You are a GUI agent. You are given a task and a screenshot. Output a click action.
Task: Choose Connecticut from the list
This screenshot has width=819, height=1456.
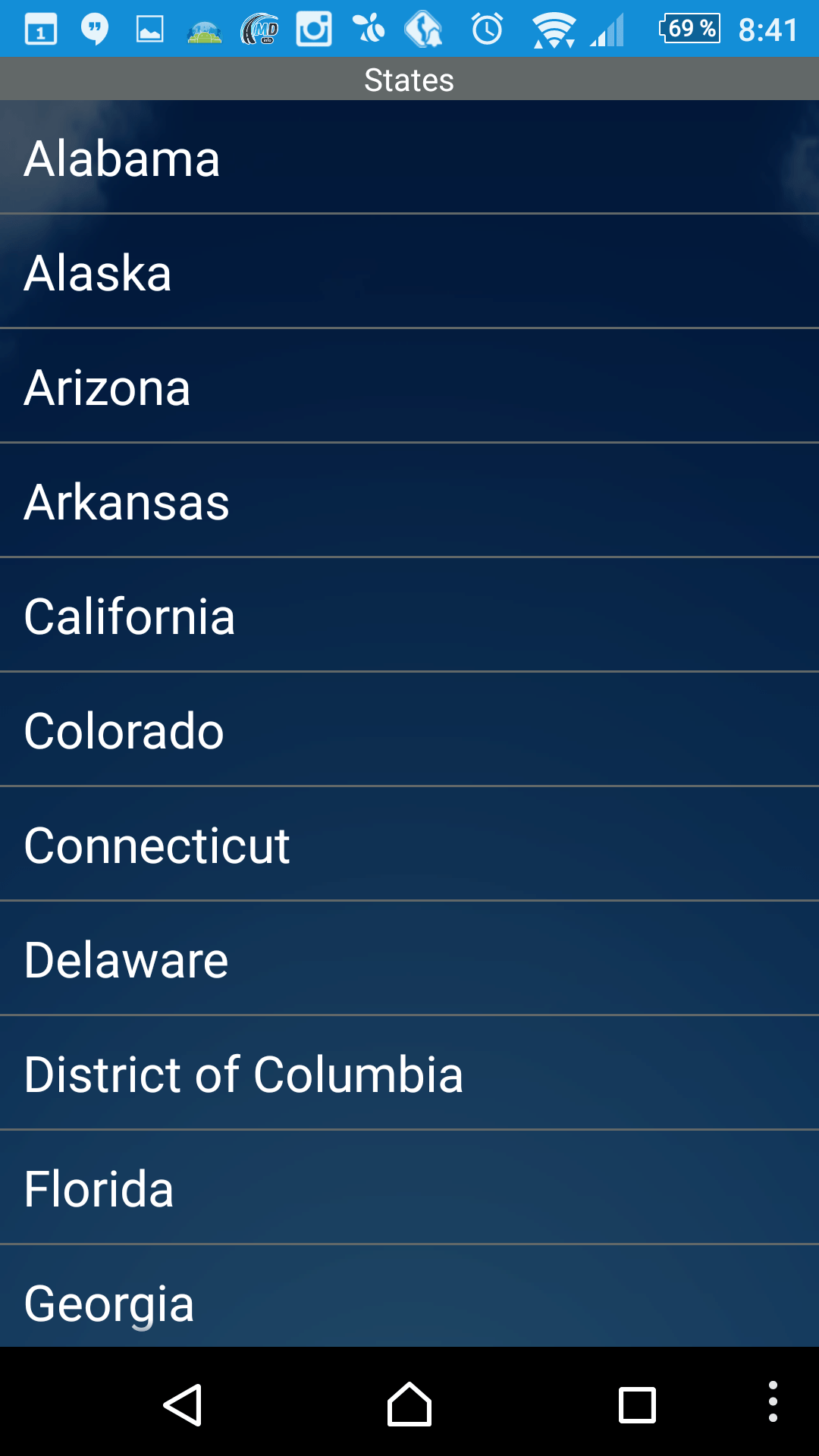point(409,844)
